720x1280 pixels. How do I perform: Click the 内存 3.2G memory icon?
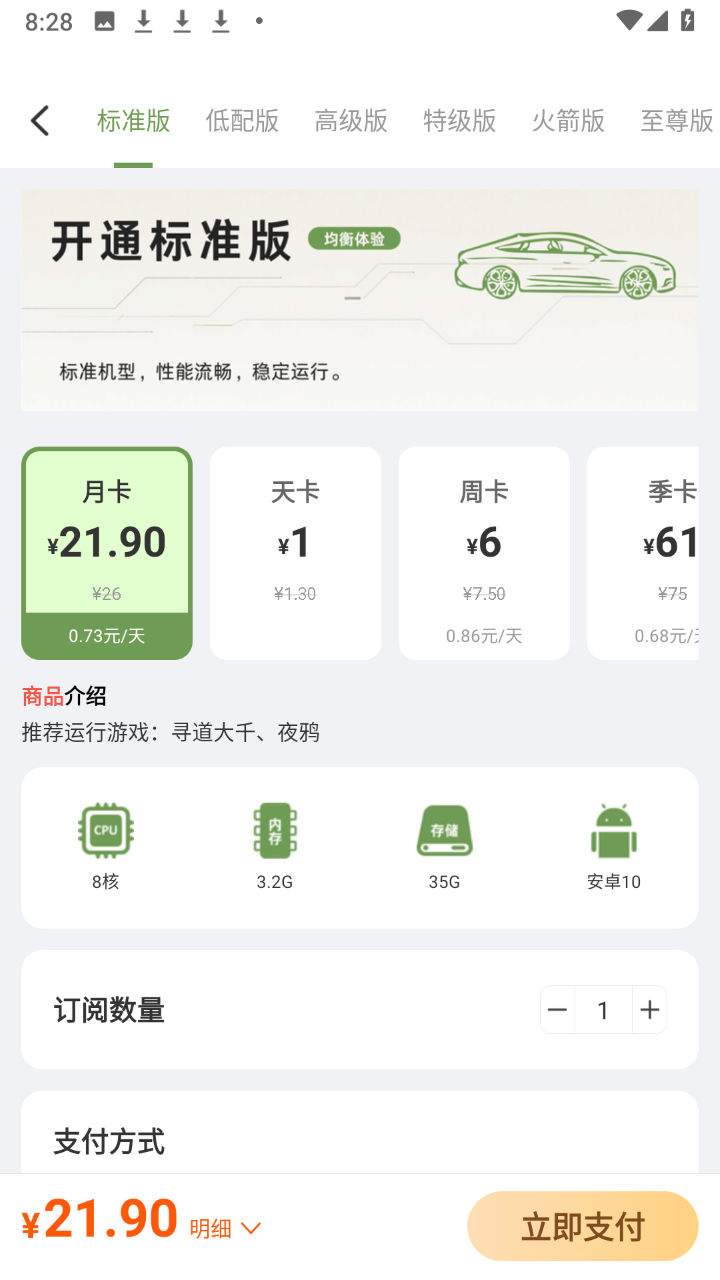tap(275, 831)
